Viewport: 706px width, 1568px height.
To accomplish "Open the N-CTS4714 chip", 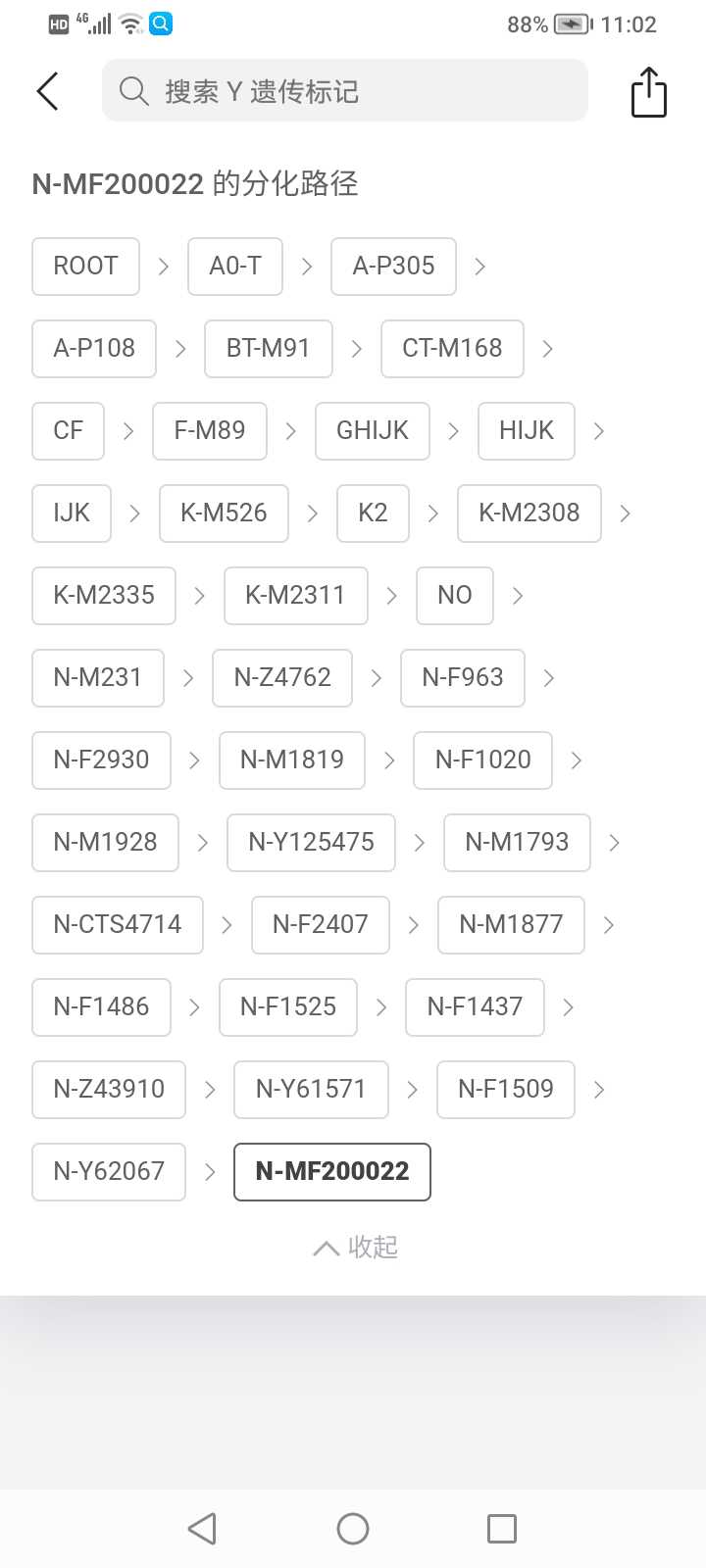I will pos(118,925).
